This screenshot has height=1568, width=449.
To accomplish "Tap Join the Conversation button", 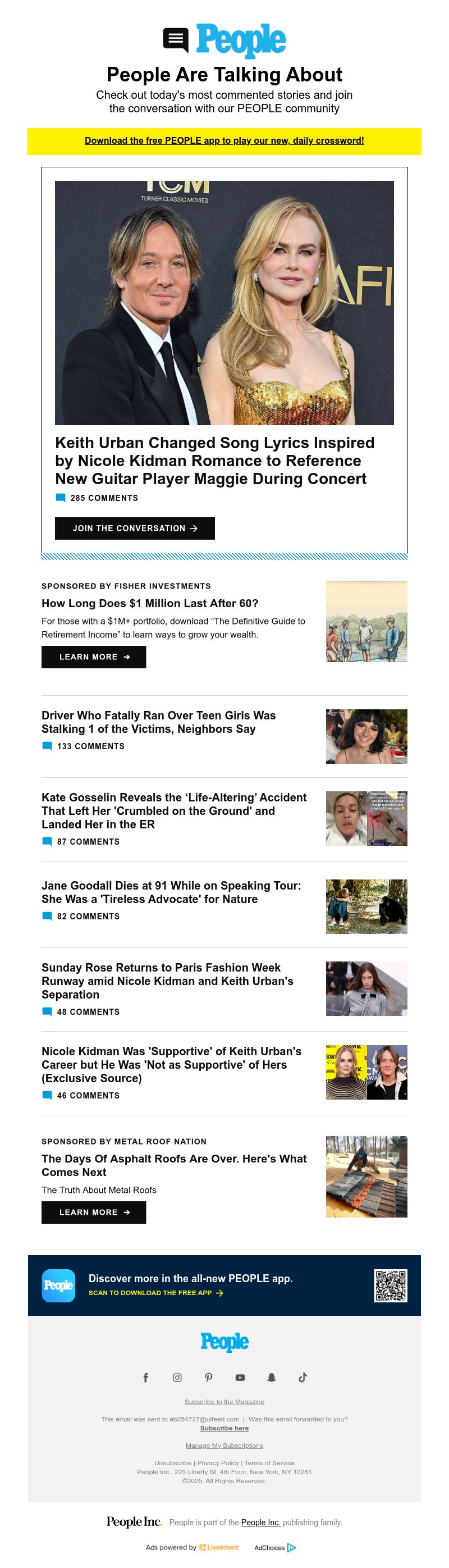I will click(135, 528).
